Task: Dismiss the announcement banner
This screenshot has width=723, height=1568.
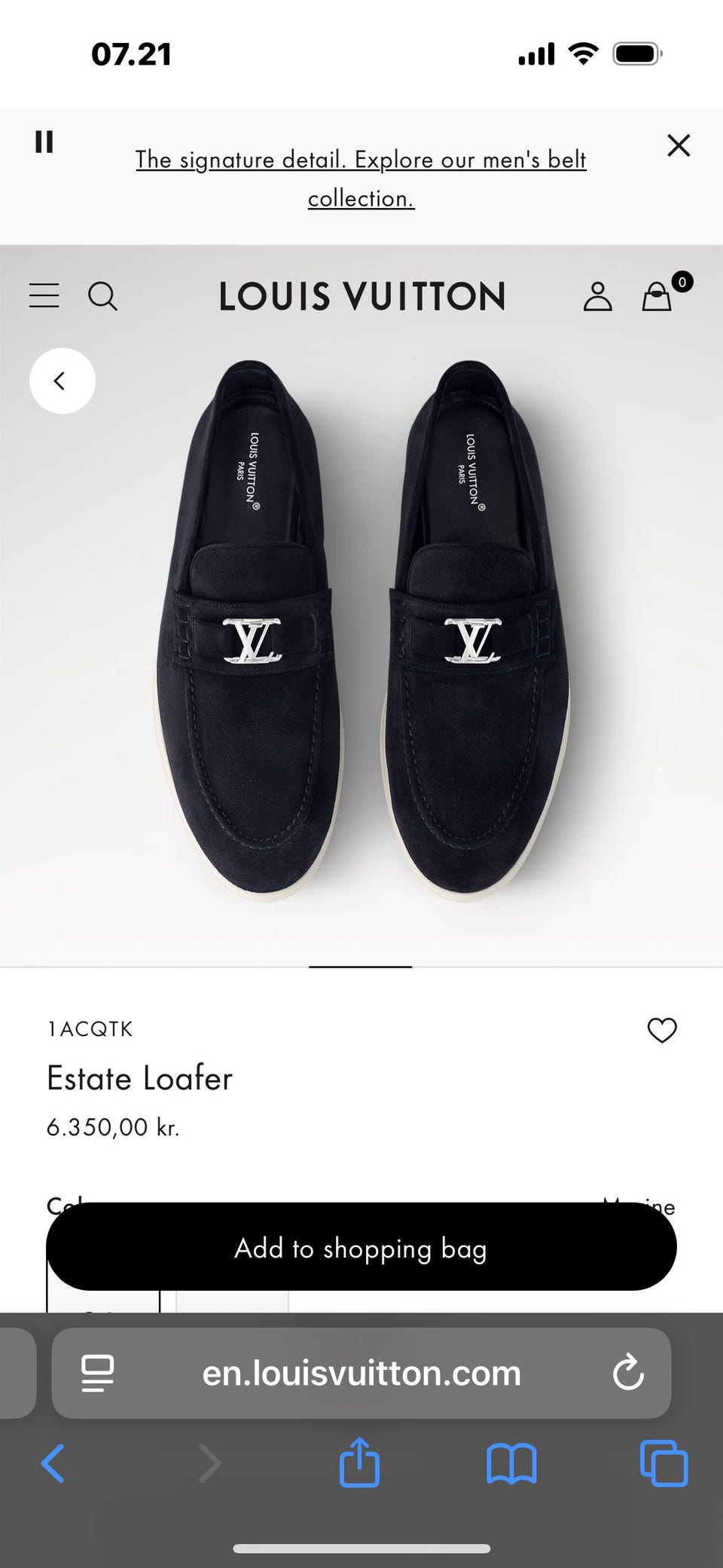Action: pos(679,145)
